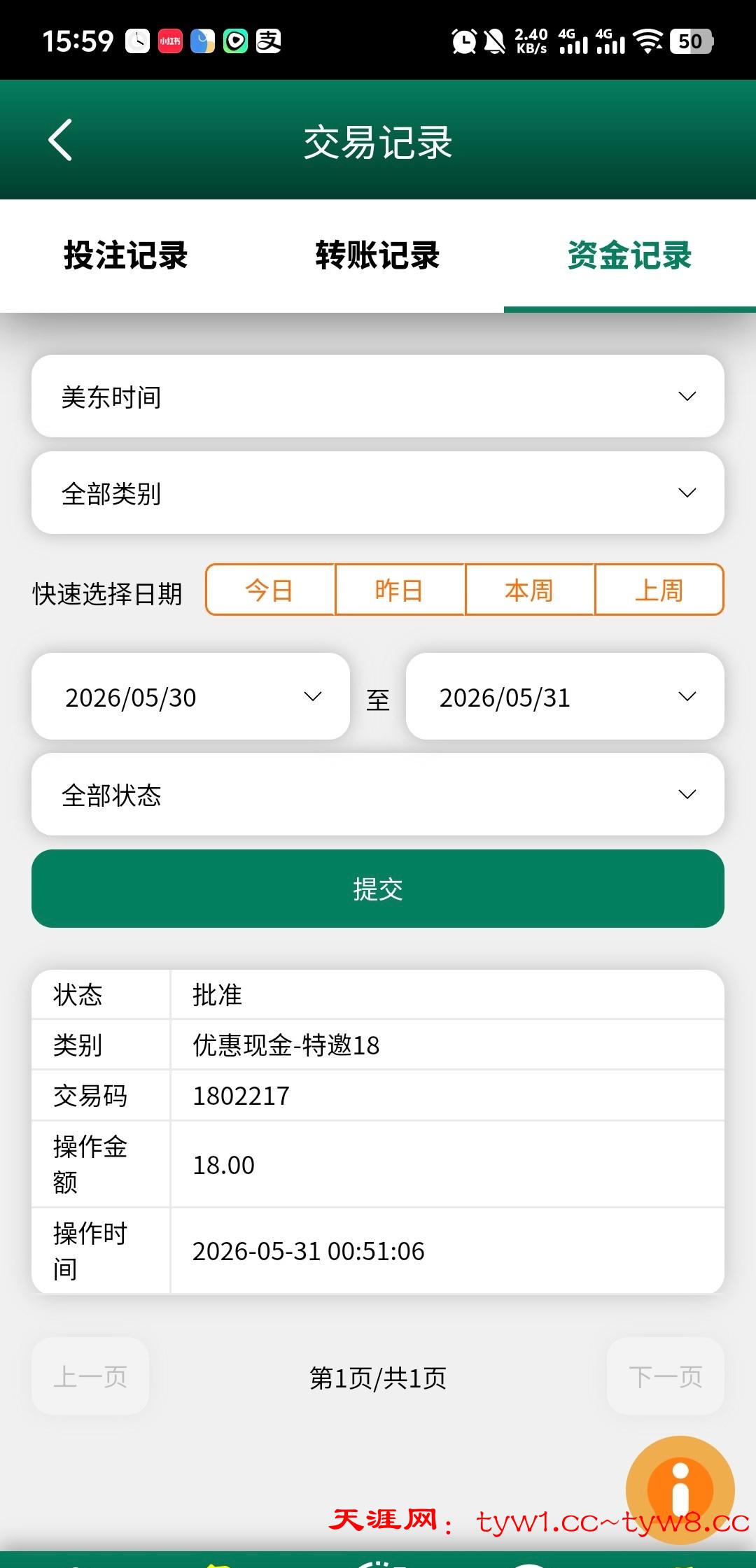The image size is (756, 1568).
Task: Choose 今日 quick date option
Action: pos(270,590)
